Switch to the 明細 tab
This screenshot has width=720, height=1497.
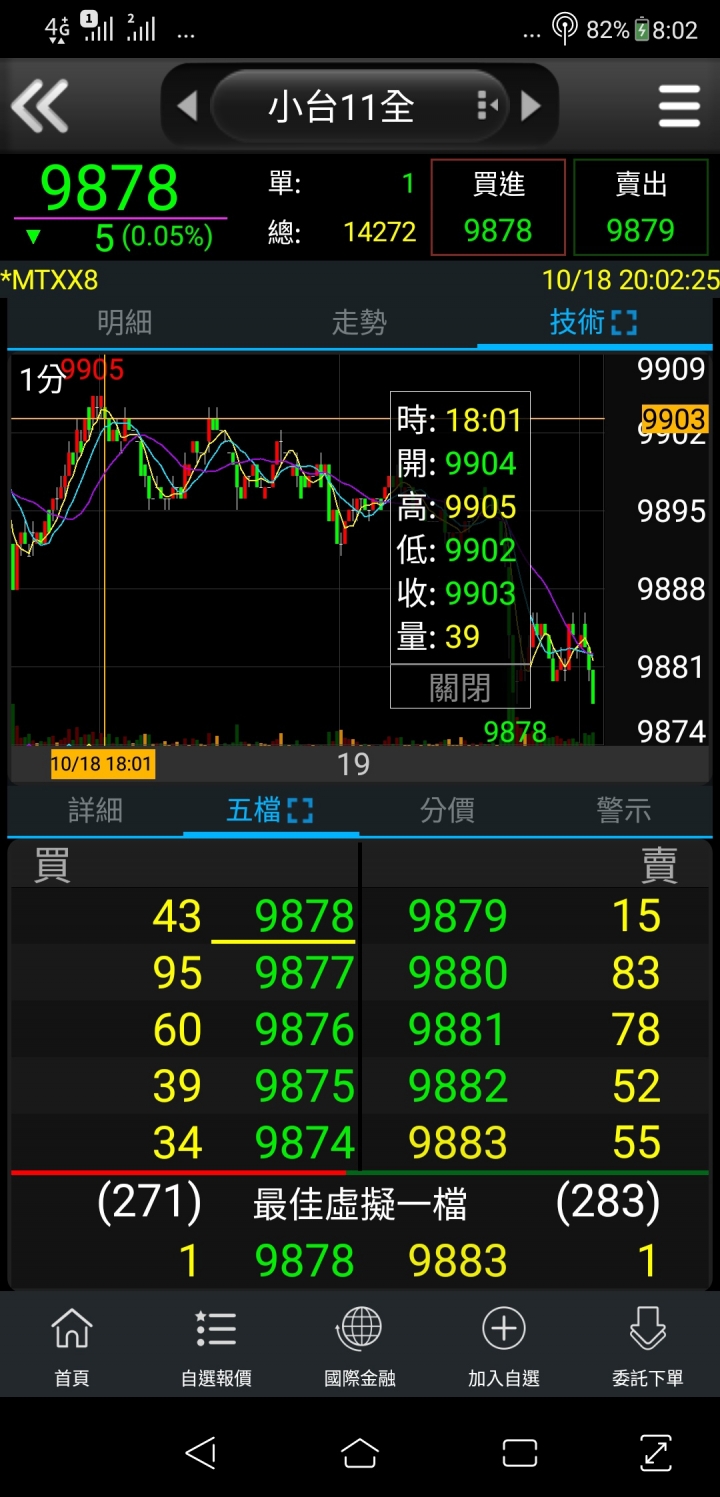click(124, 322)
